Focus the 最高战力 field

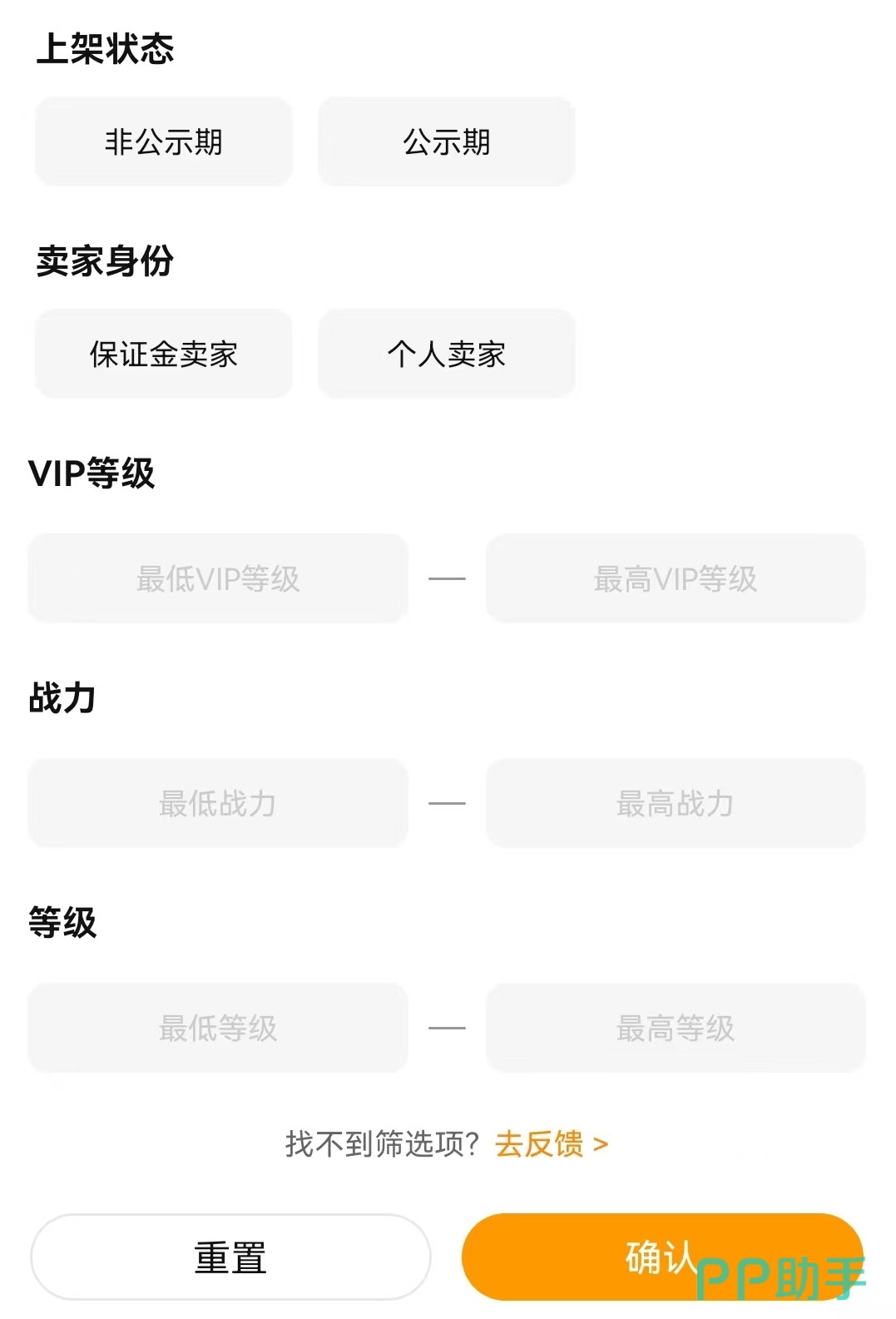(x=676, y=803)
